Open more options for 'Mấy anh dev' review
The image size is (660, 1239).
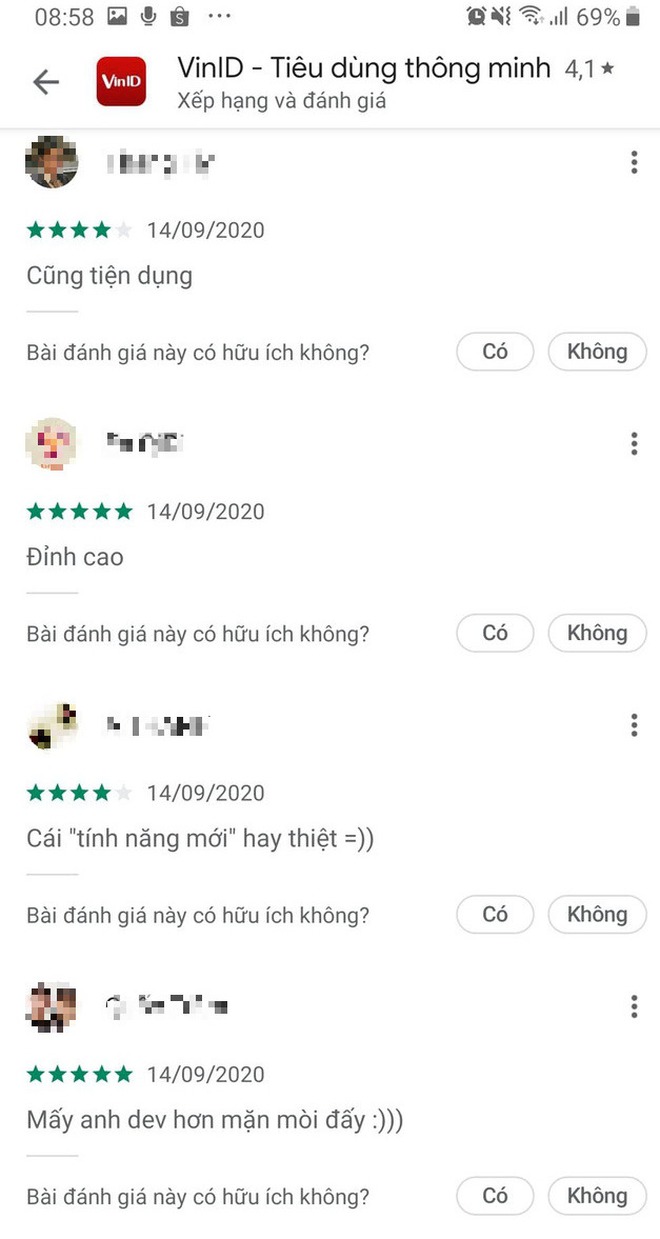coord(634,1007)
